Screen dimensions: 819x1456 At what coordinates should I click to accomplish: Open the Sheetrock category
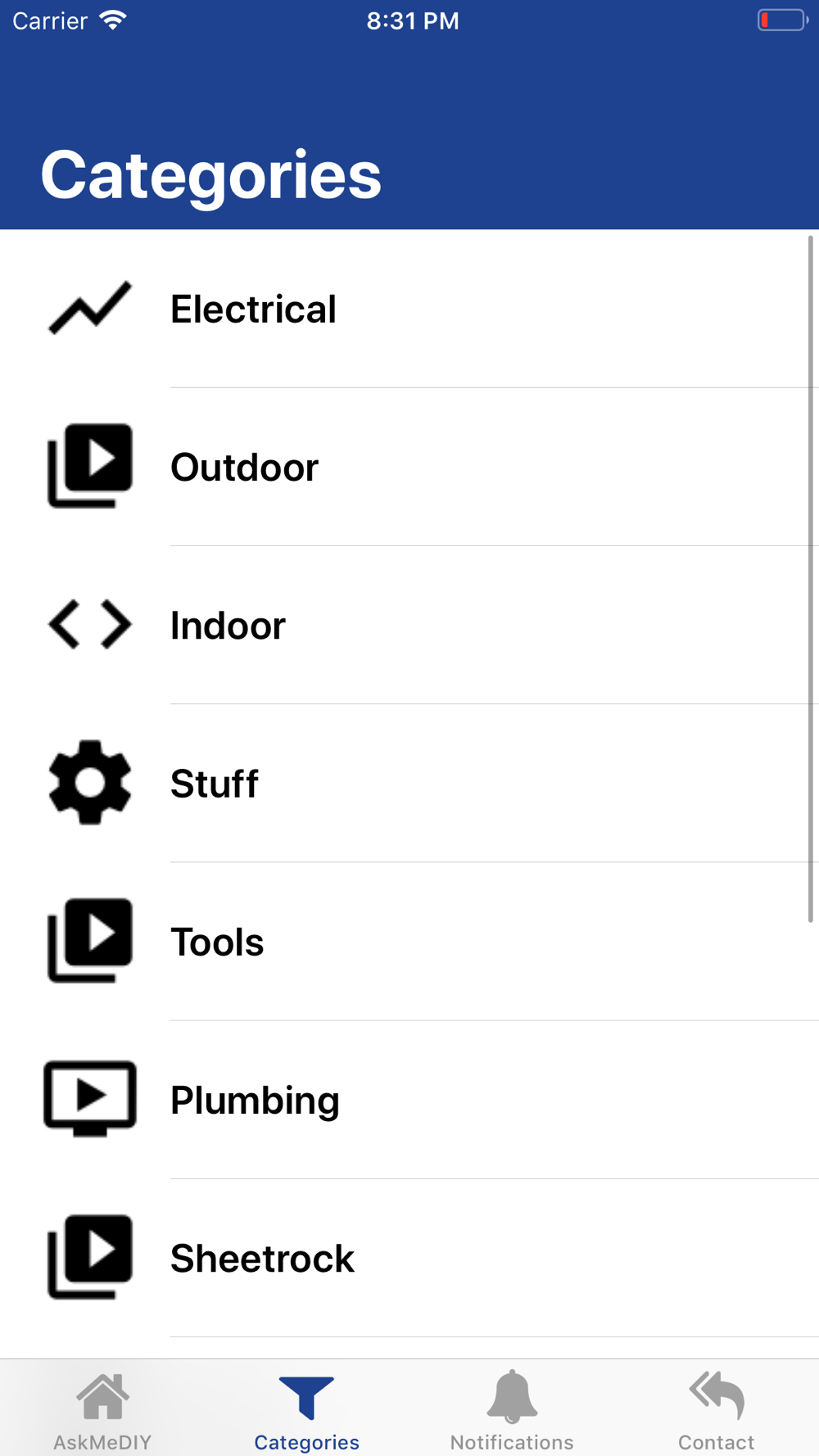pyautogui.click(x=409, y=1258)
